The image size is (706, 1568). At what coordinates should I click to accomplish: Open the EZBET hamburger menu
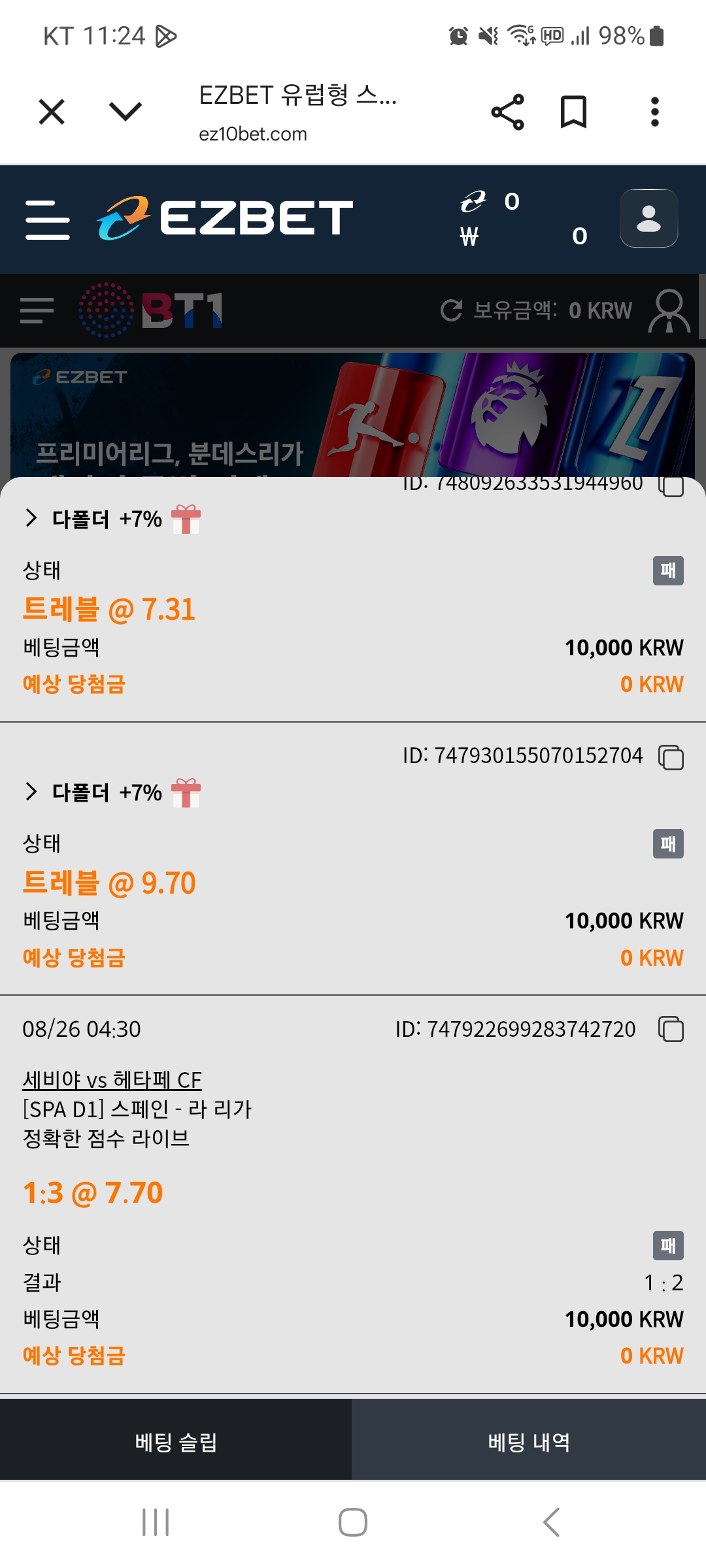[x=48, y=220]
